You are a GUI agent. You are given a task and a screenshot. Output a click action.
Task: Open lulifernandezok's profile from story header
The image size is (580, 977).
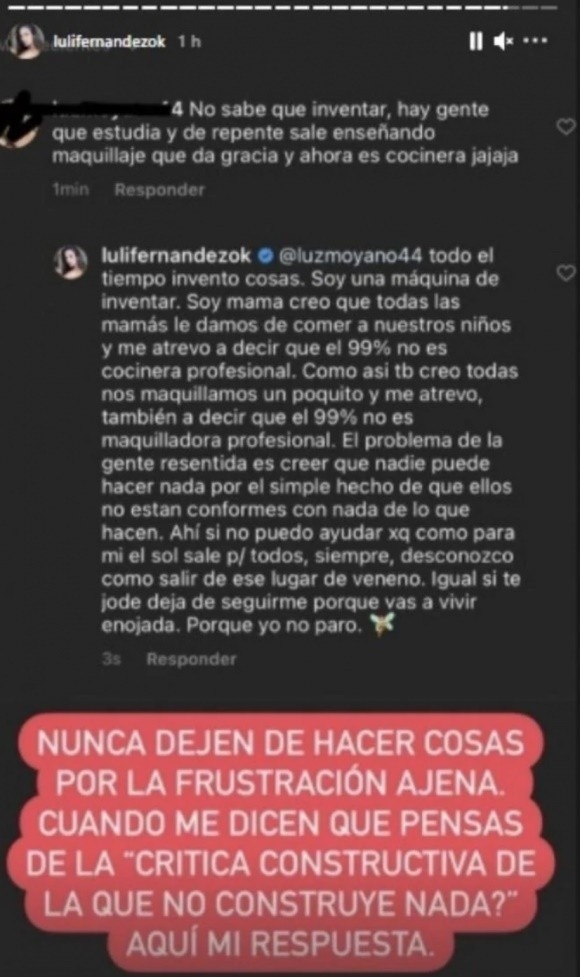(109, 42)
